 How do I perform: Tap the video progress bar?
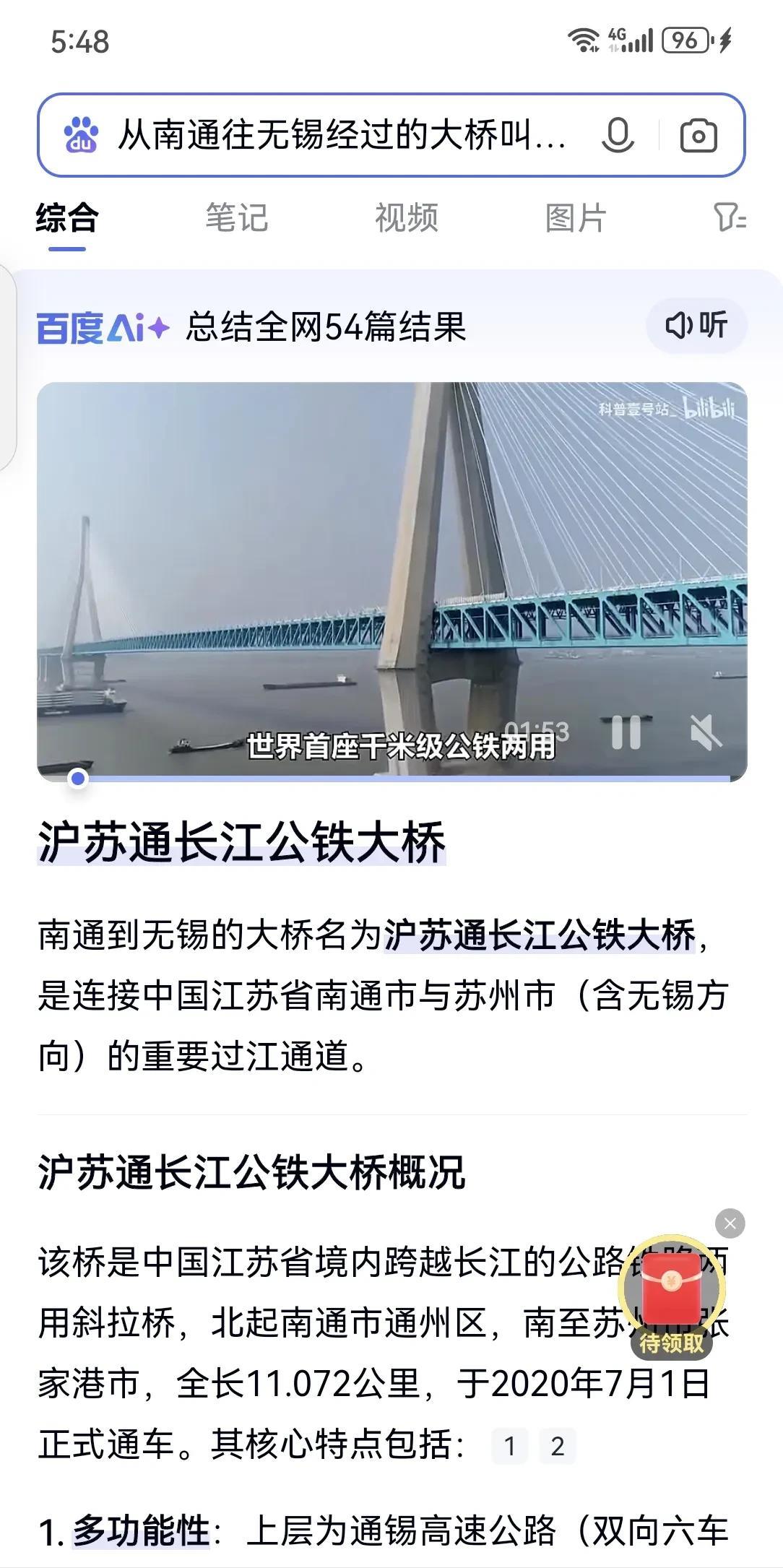(x=405, y=779)
